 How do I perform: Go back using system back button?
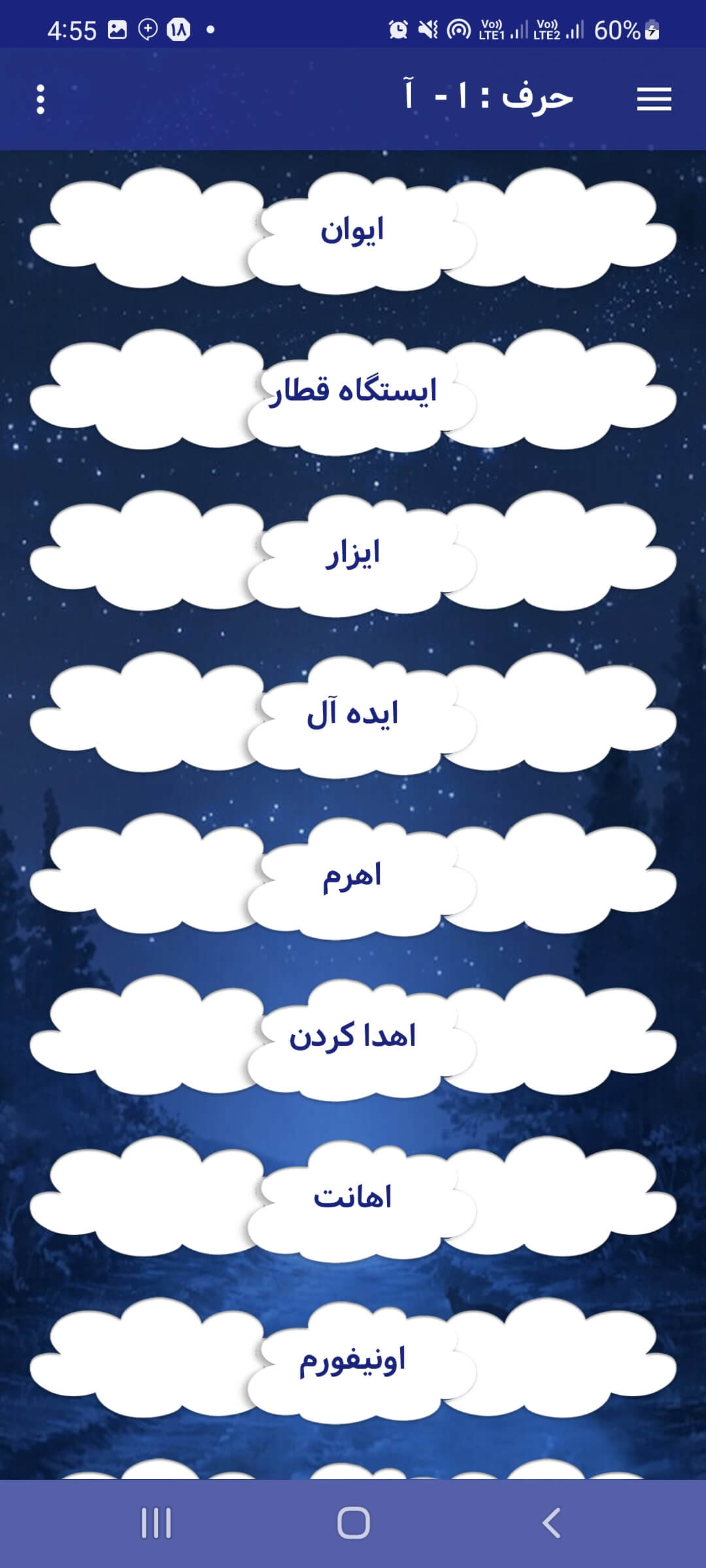pos(551,1523)
